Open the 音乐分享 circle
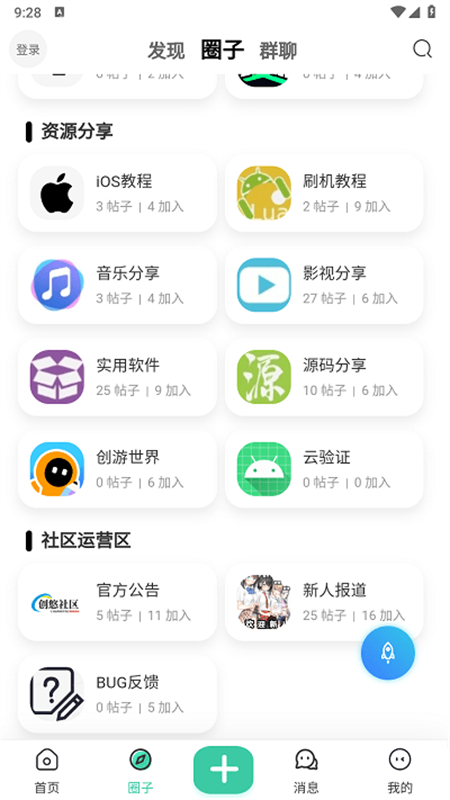The image size is (450, 800). (117, 285)
